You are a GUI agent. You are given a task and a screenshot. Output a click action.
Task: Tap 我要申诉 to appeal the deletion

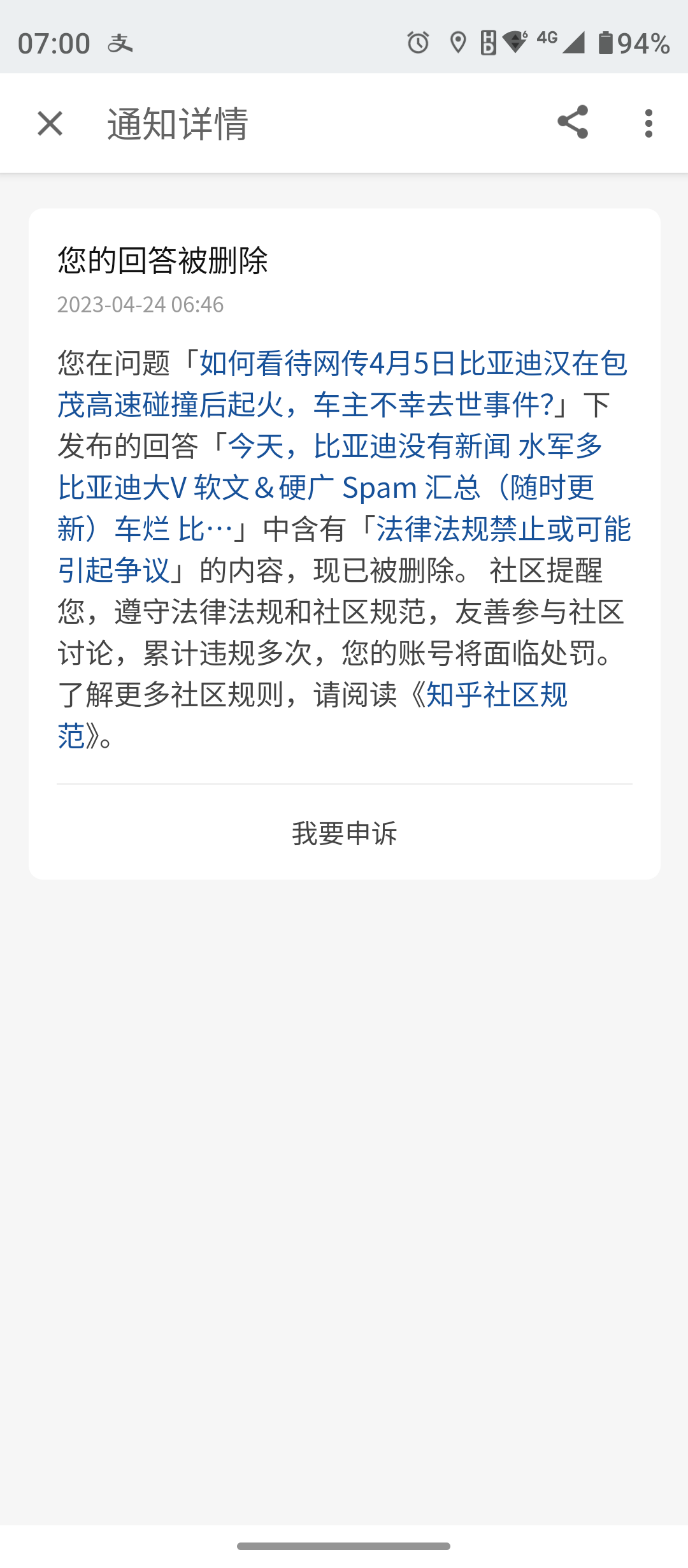click(x=344, y=833)
